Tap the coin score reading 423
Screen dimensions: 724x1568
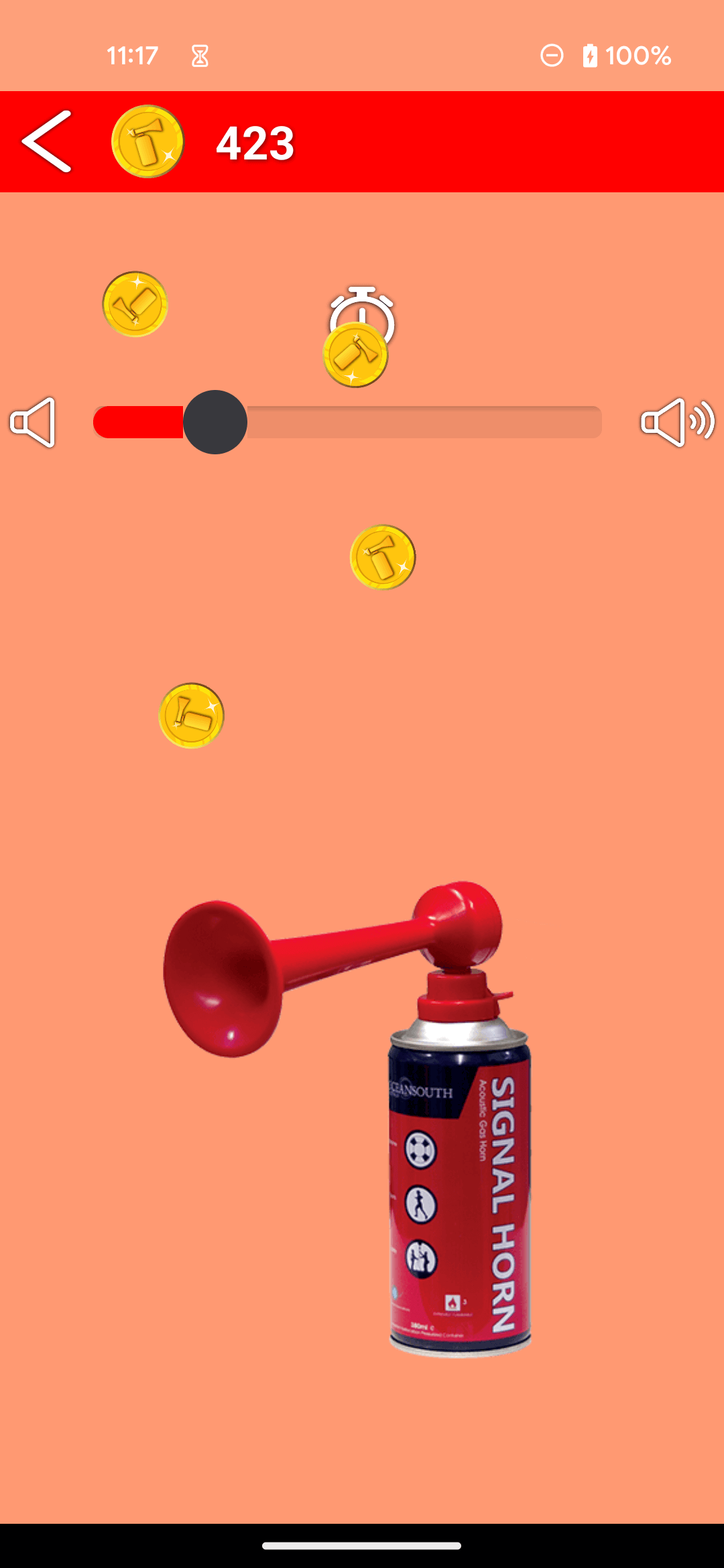(255, 141)
